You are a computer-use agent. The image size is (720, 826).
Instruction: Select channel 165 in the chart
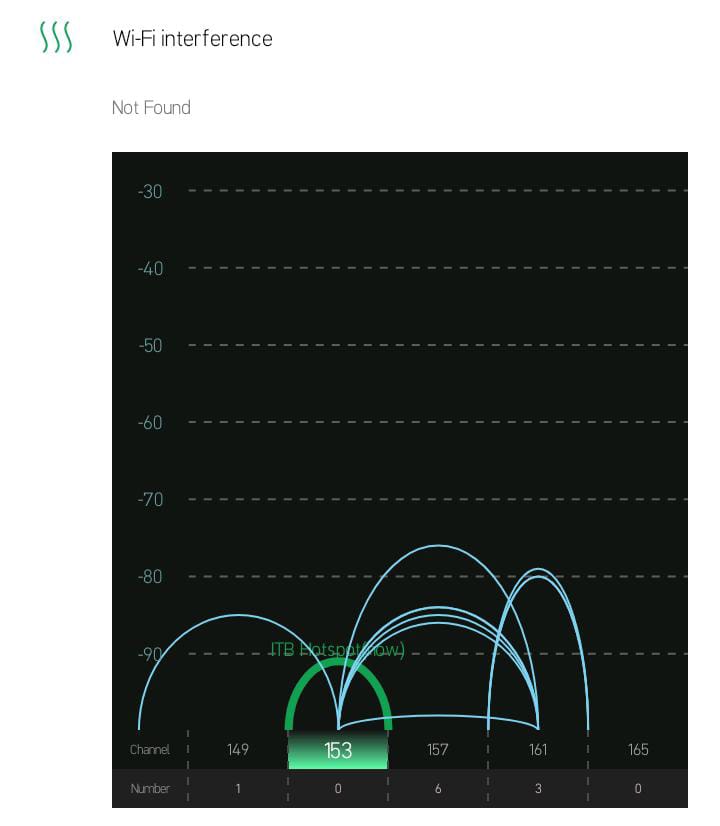click(638, 750)
